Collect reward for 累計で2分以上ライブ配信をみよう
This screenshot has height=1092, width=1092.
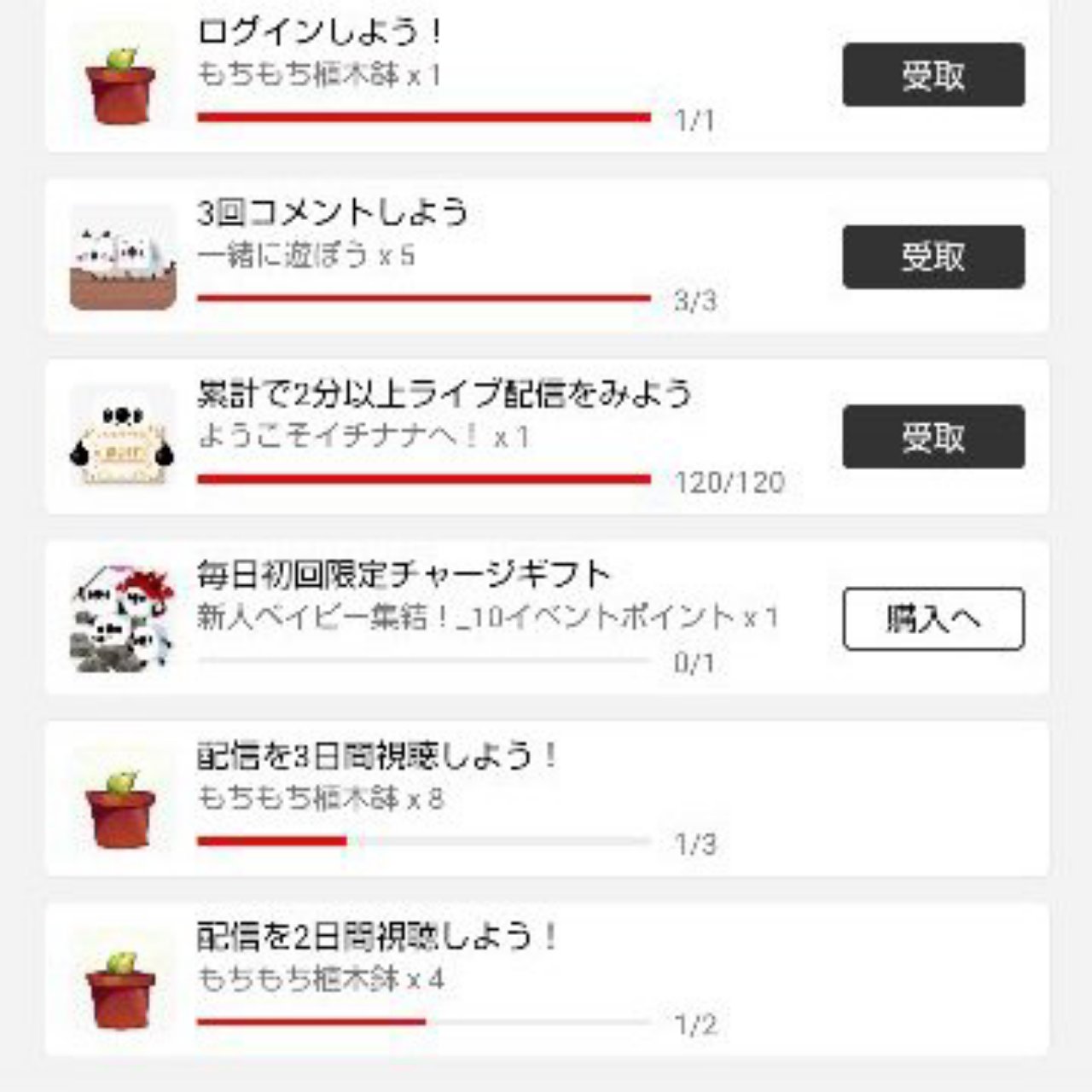933,437
